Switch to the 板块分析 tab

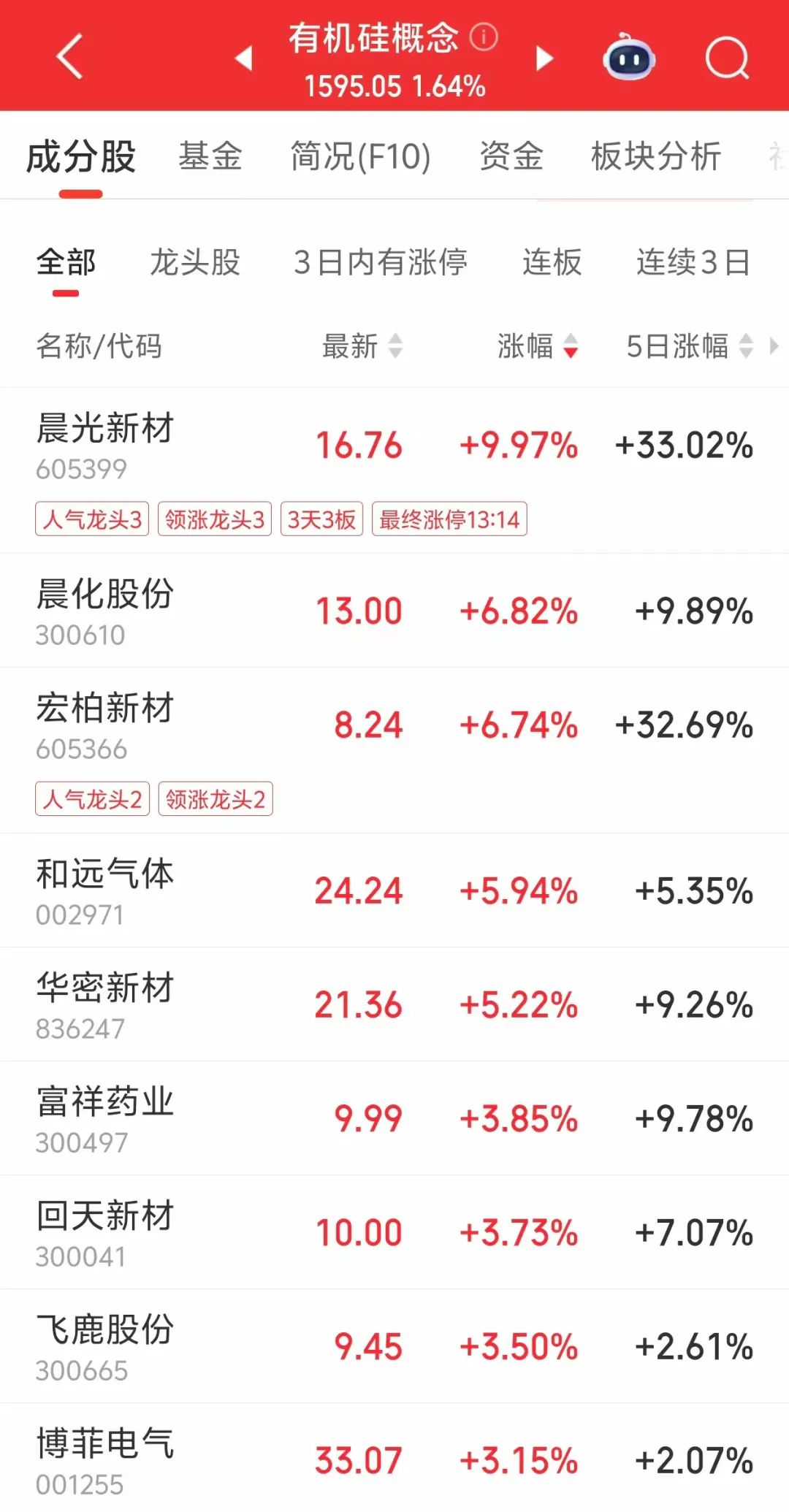click(656, 156)
